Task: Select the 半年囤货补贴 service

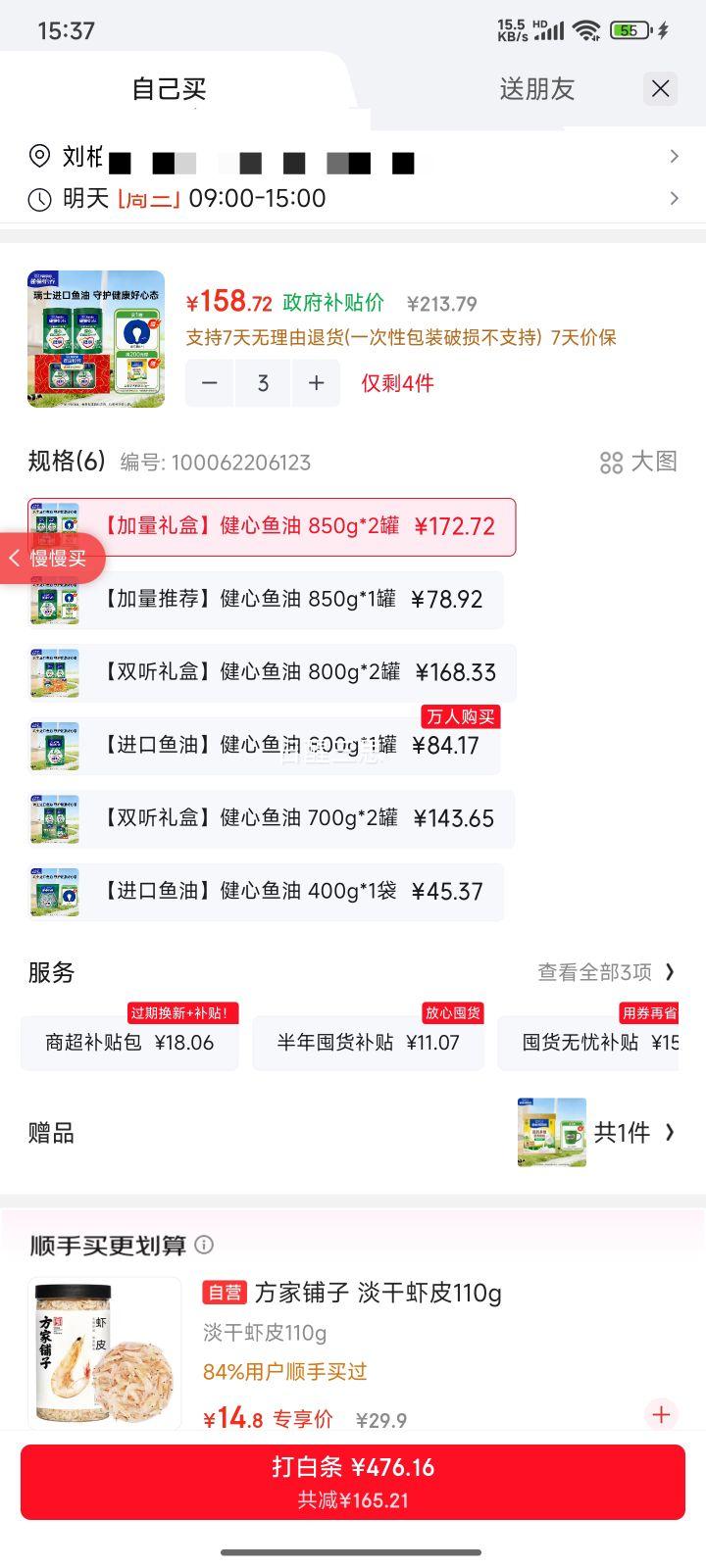Action: click(368, 1042)
